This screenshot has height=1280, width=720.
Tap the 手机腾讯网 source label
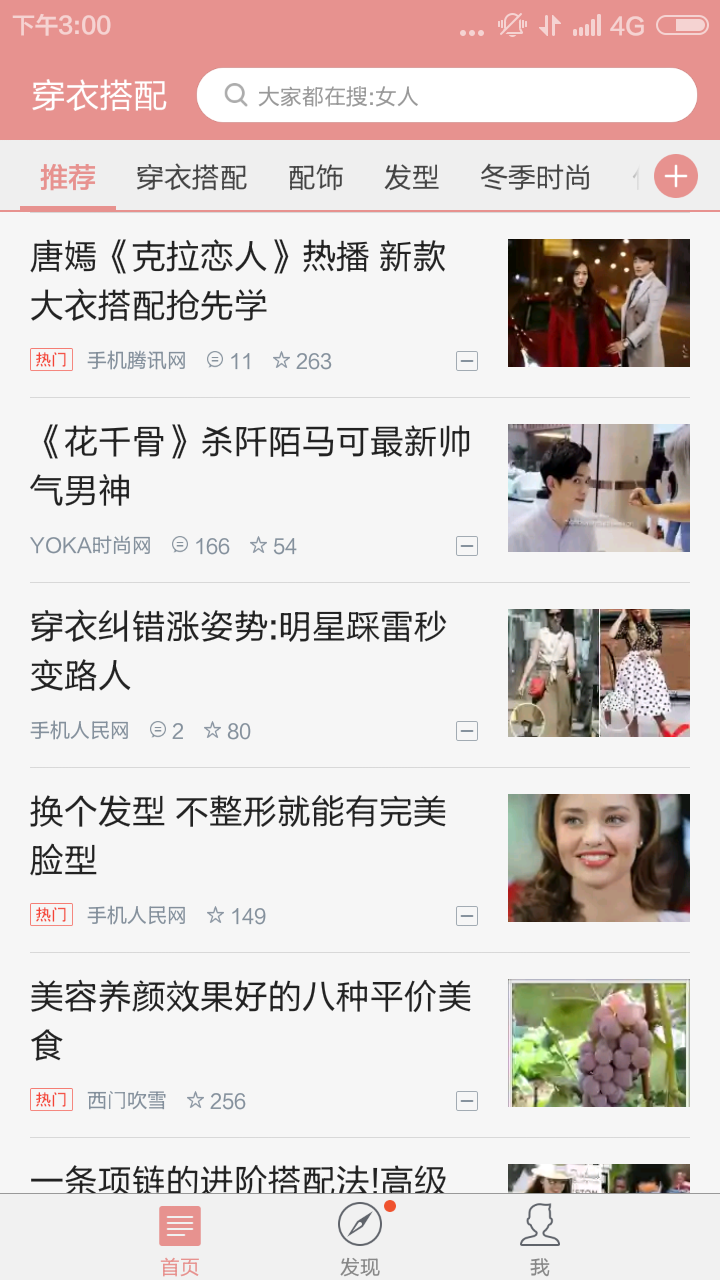140,361
